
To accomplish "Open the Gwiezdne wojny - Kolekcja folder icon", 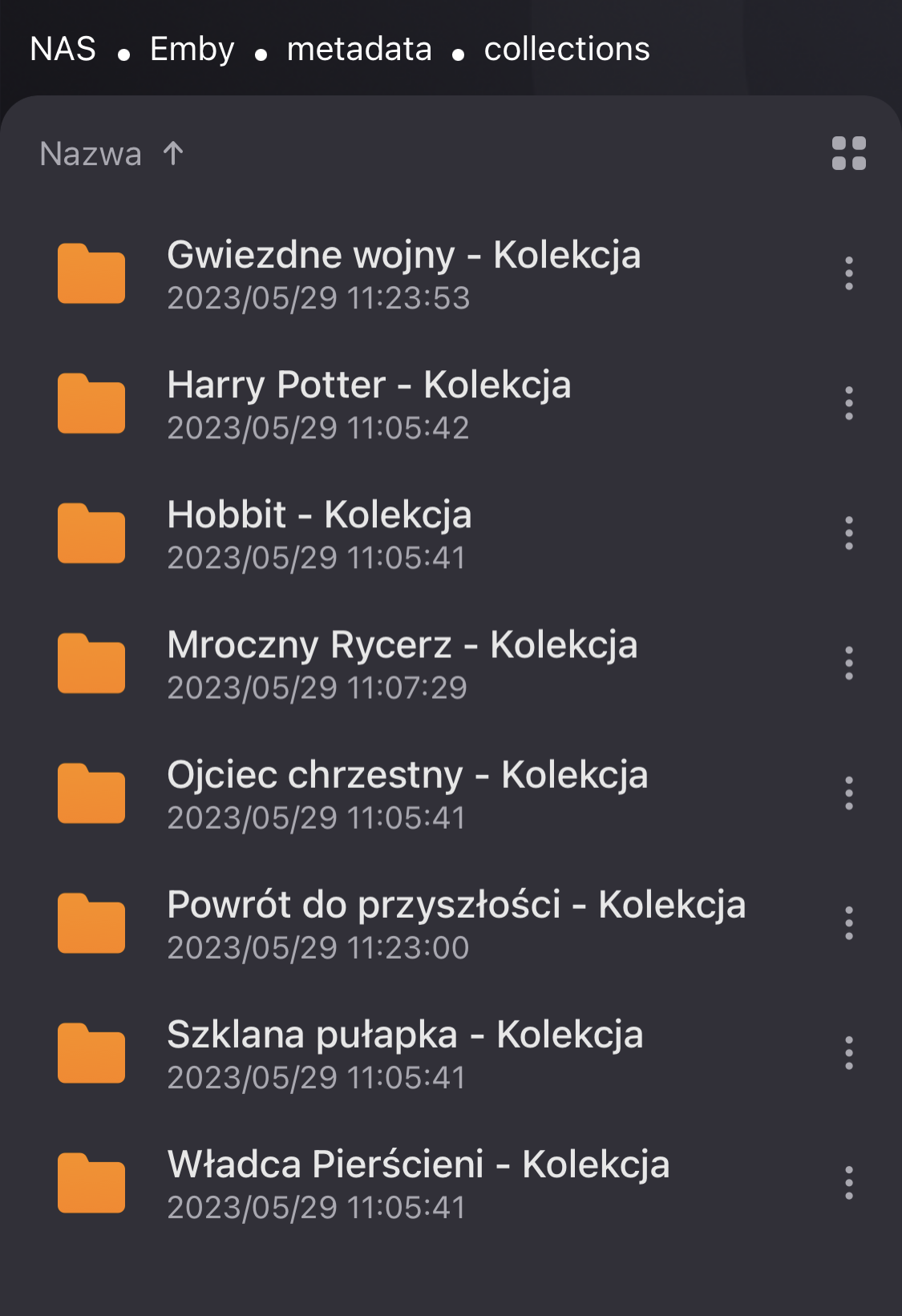I will click(x=92, y=272).
